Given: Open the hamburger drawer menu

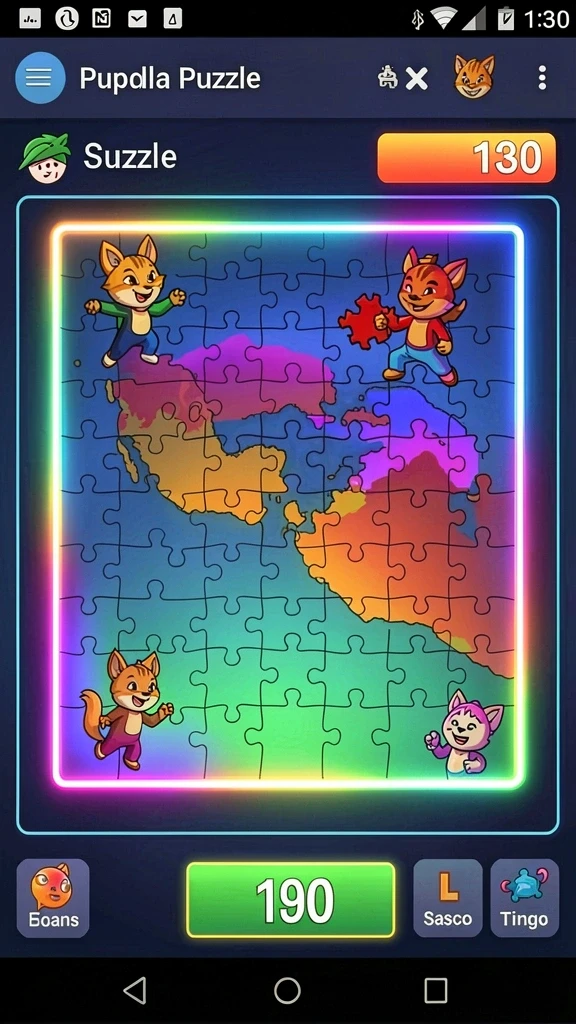Looking at the screenshot, I should [x=40, y=78].
